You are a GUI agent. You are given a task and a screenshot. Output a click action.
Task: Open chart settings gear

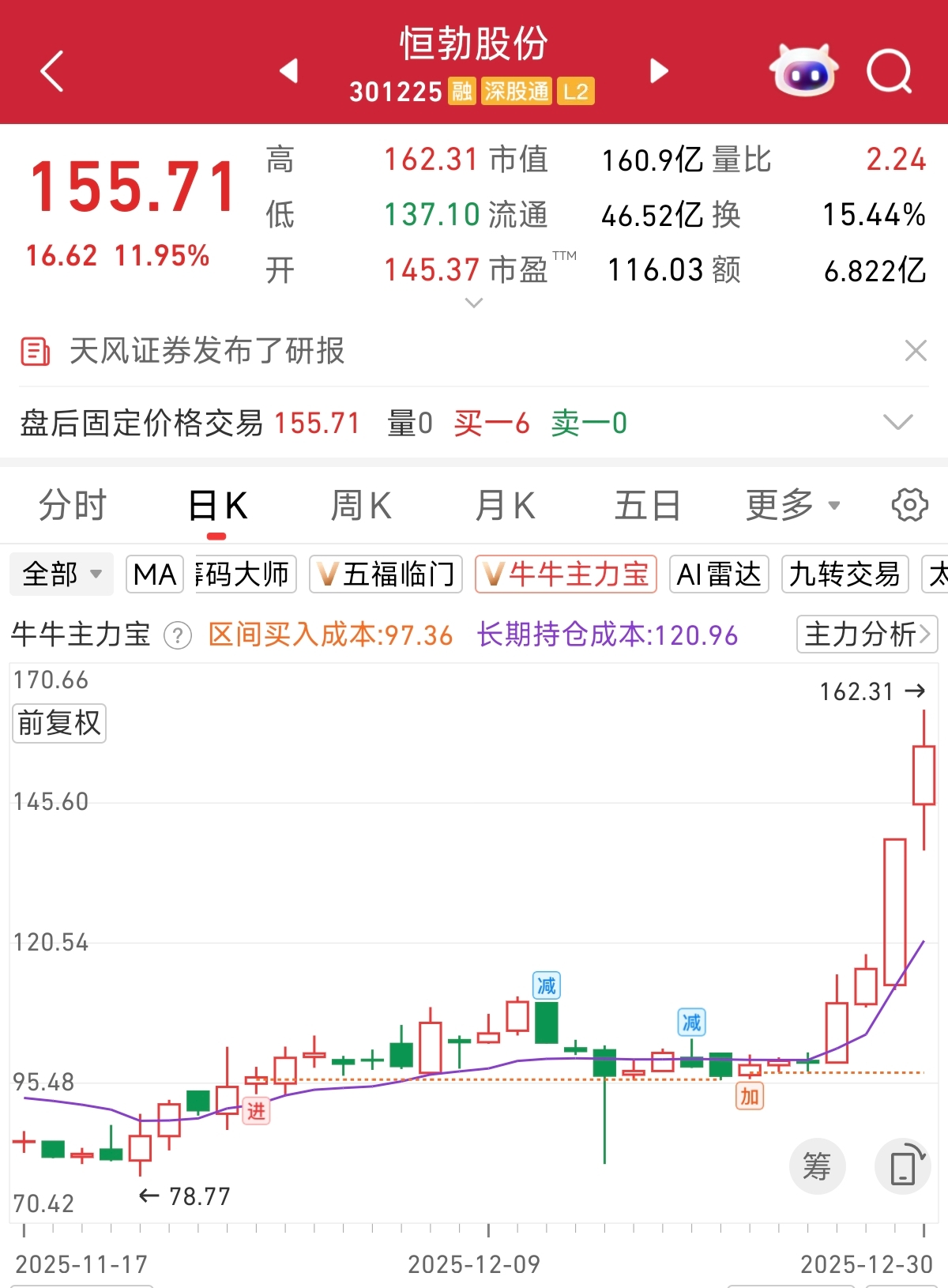tap(909, 506)
